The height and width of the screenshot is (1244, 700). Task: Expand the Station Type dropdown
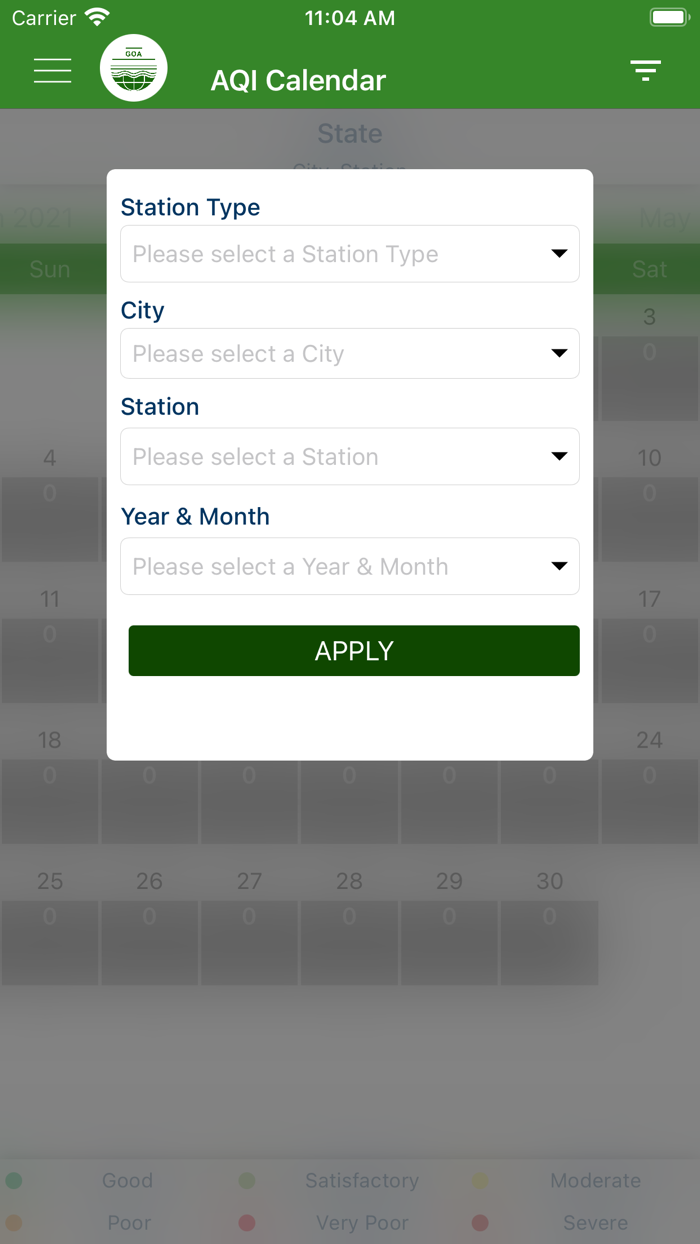click(x=349, y=254)
